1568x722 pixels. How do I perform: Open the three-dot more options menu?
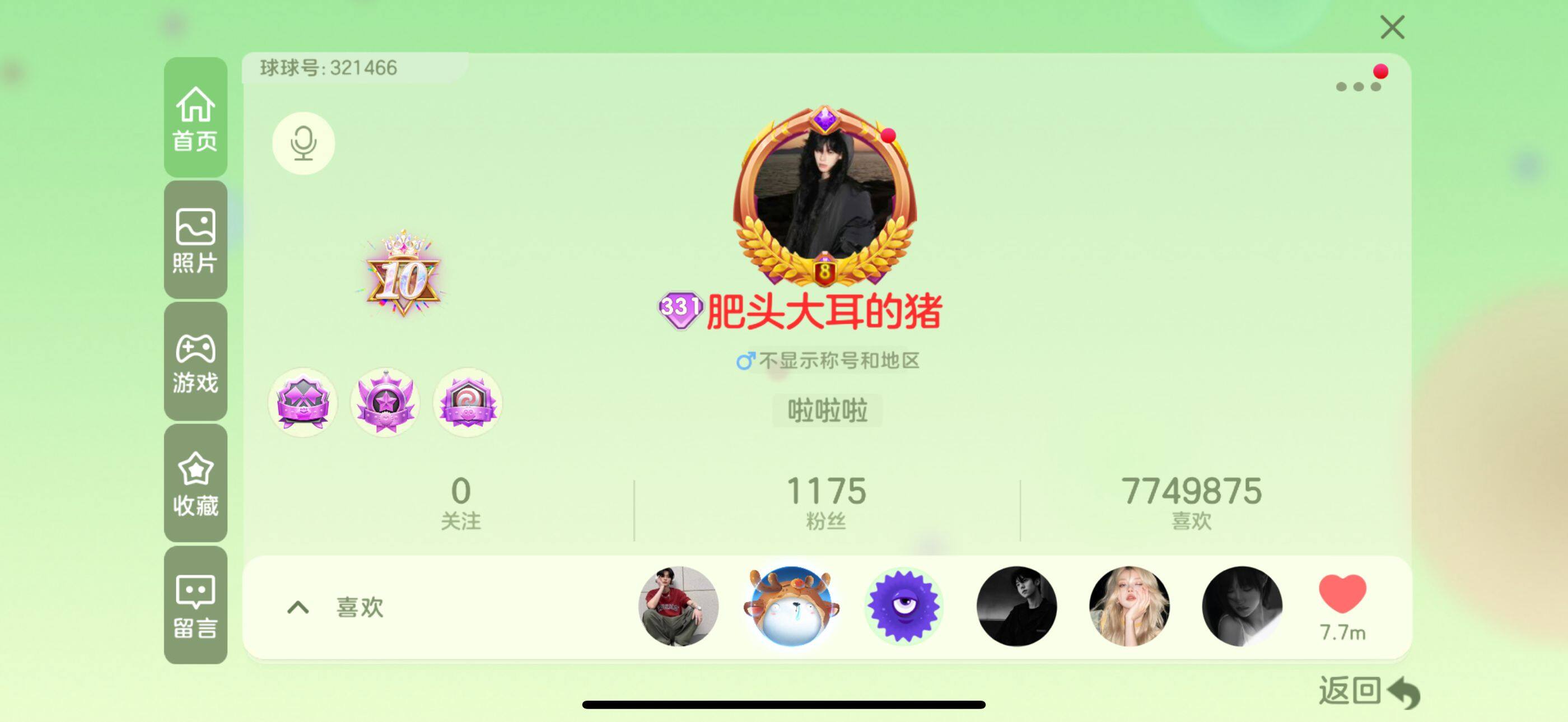click(1357, 86)
